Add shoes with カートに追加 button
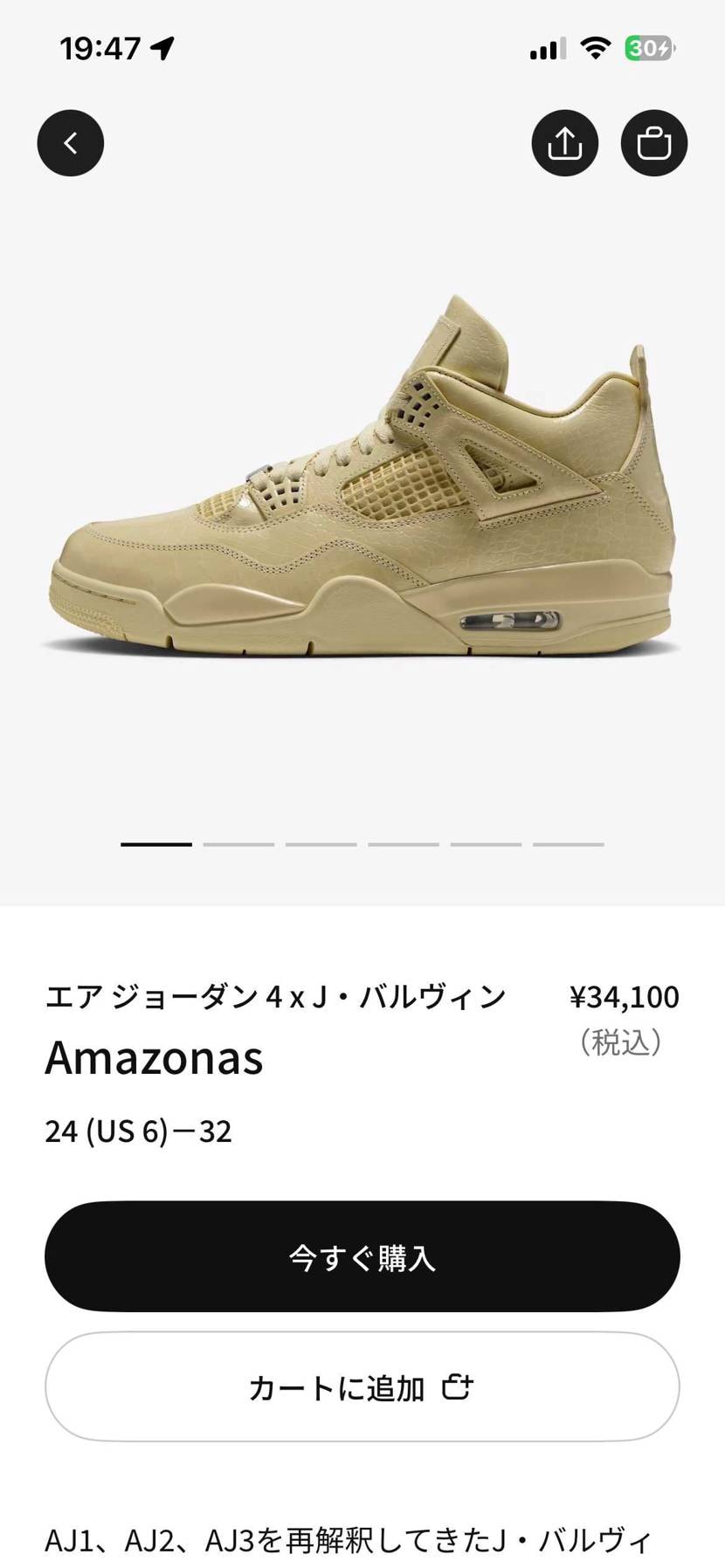Screen dimensions: 725x1568 pyautogui.click(x=362, y=1386)
